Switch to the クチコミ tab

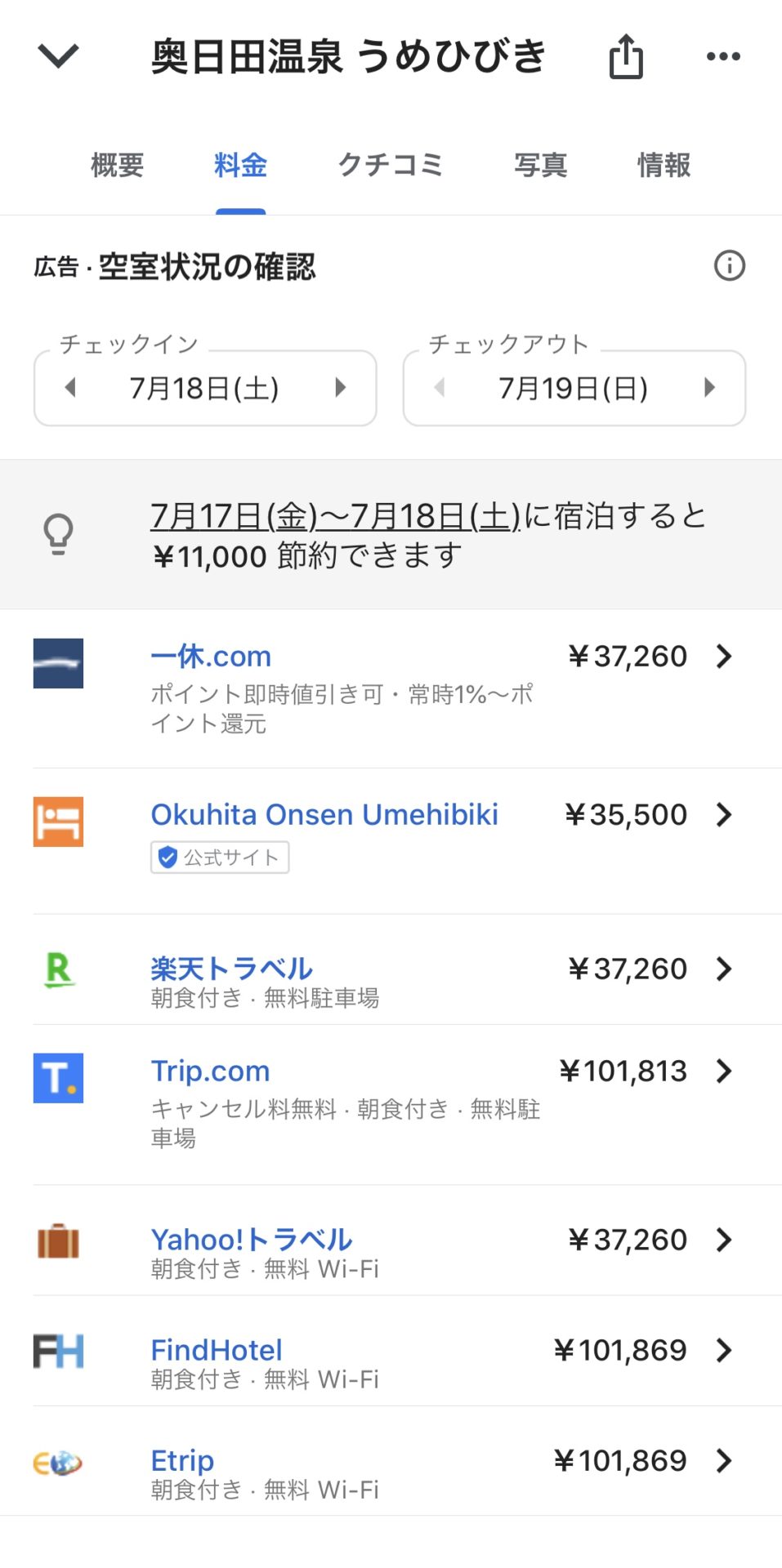(391, 165)
